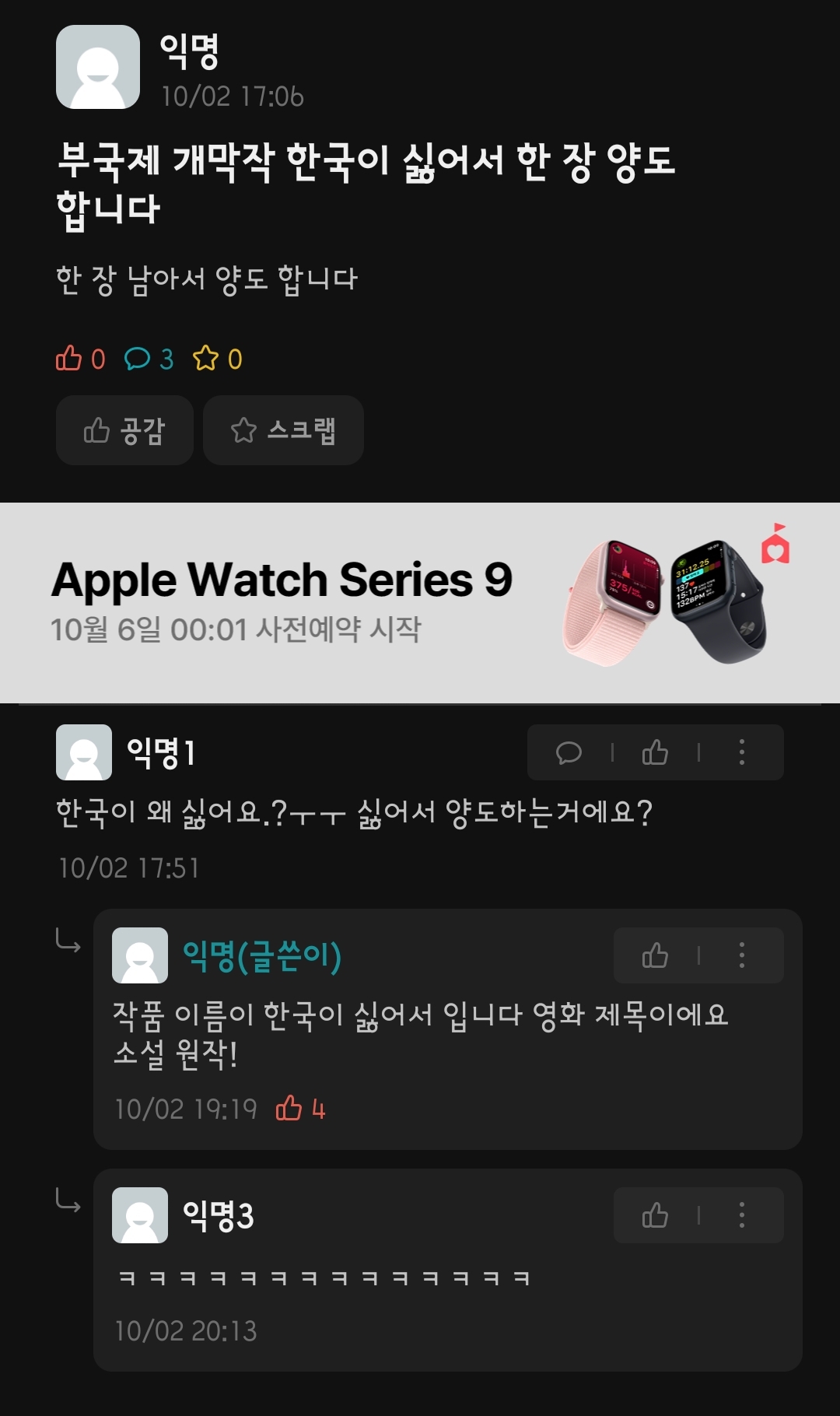Open more options on 익명3's reply
The width and height of the screenshot is (840, 1416).
741,1215
